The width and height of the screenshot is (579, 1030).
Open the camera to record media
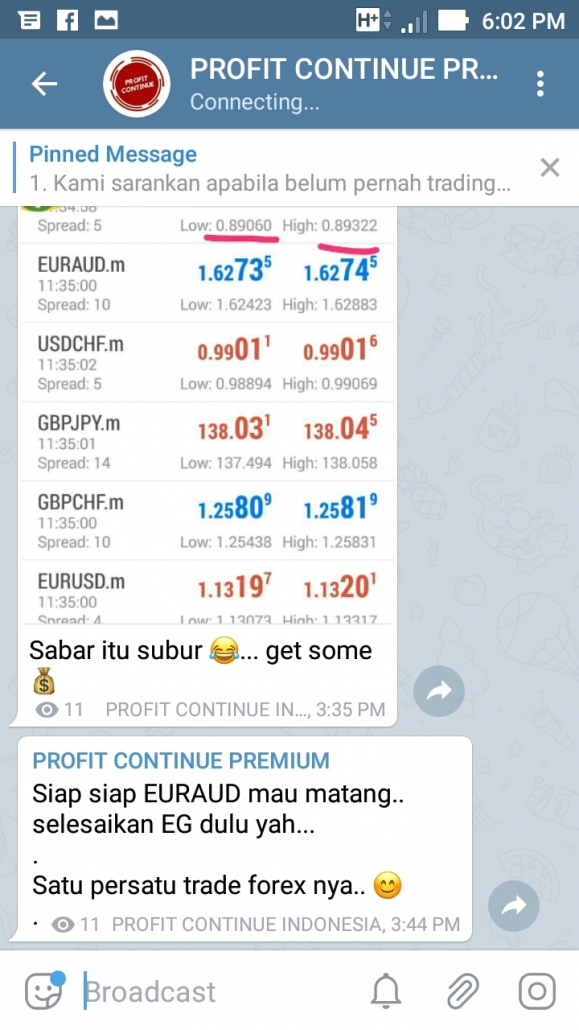pyautogui.click(x=538, y=991)
